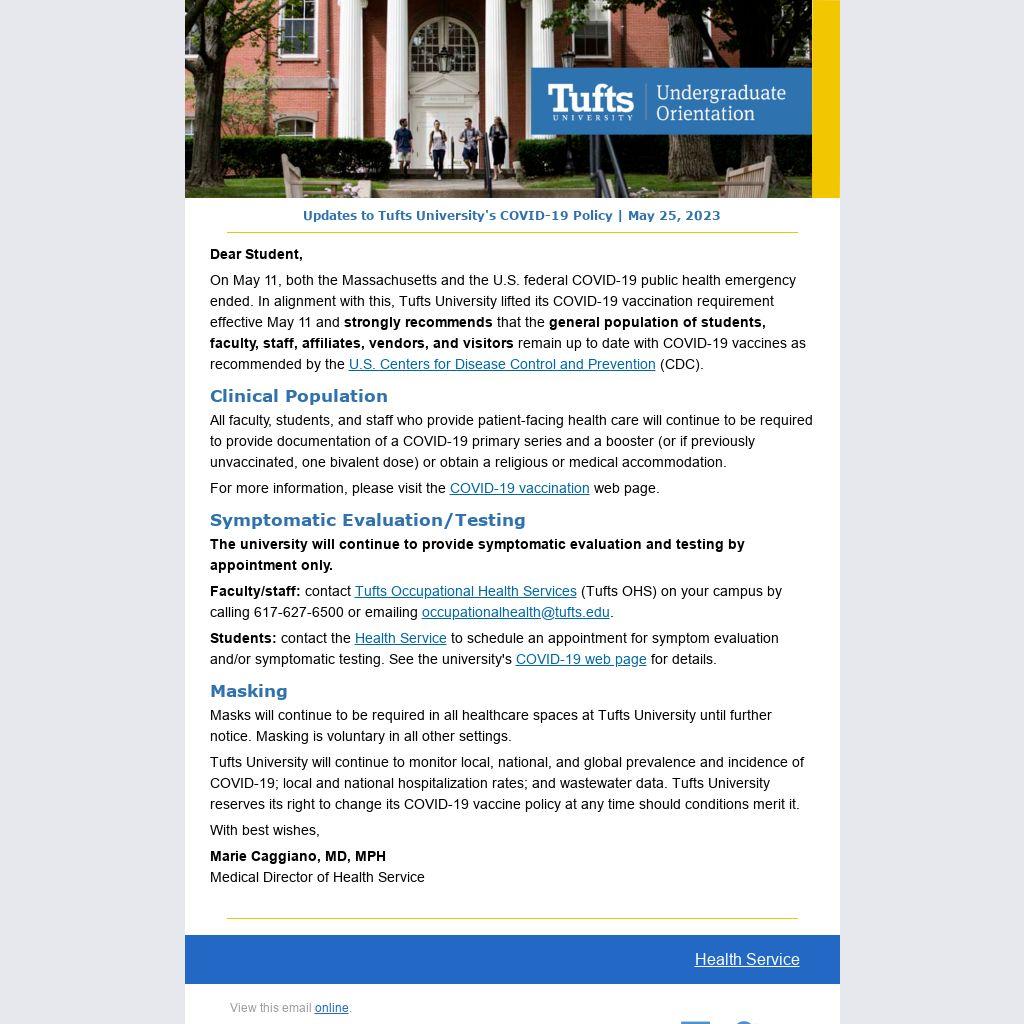The height and width of the screenshot is (1024, 1024).
Task: Open Tufts Occupational Health Services link
Action: [465, 591]
